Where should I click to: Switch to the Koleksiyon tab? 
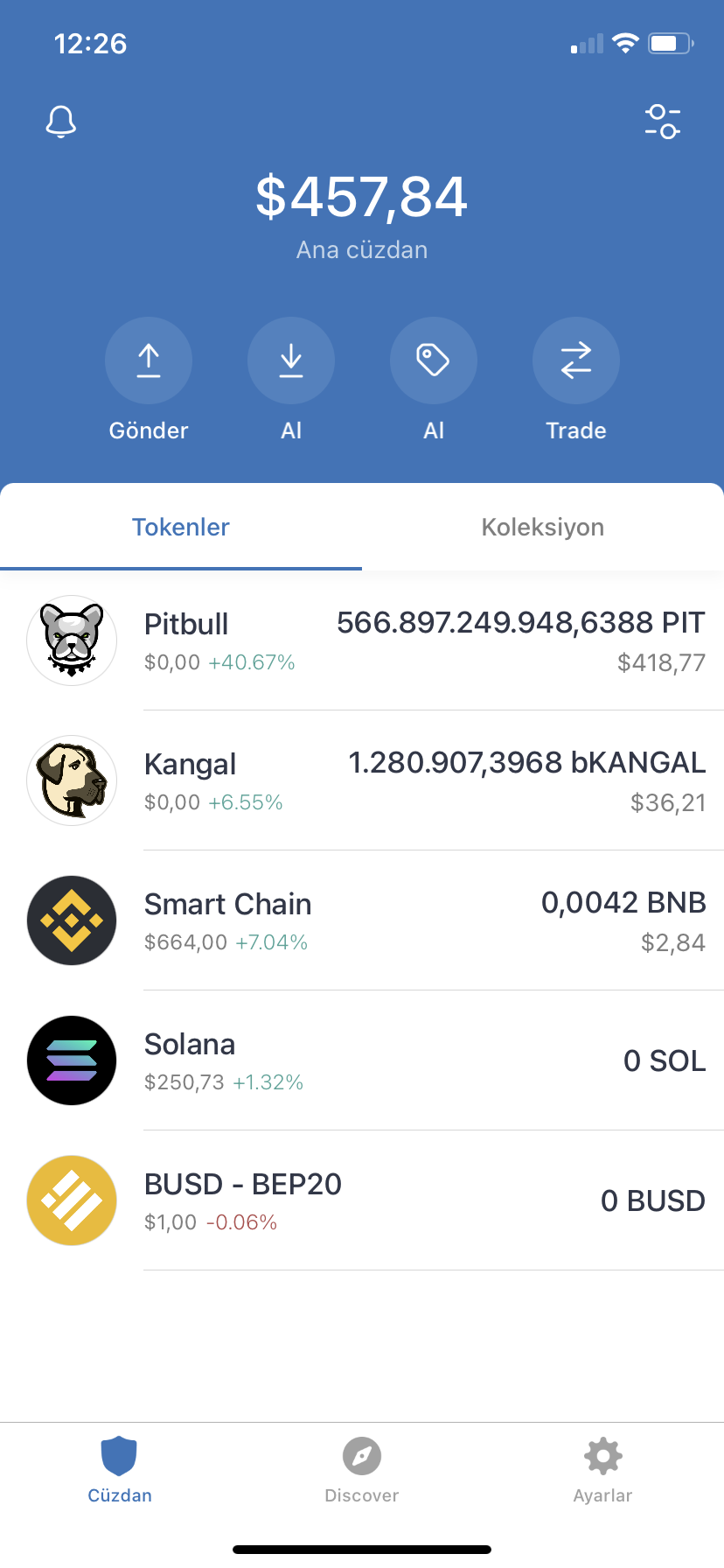tap(543, 527)
